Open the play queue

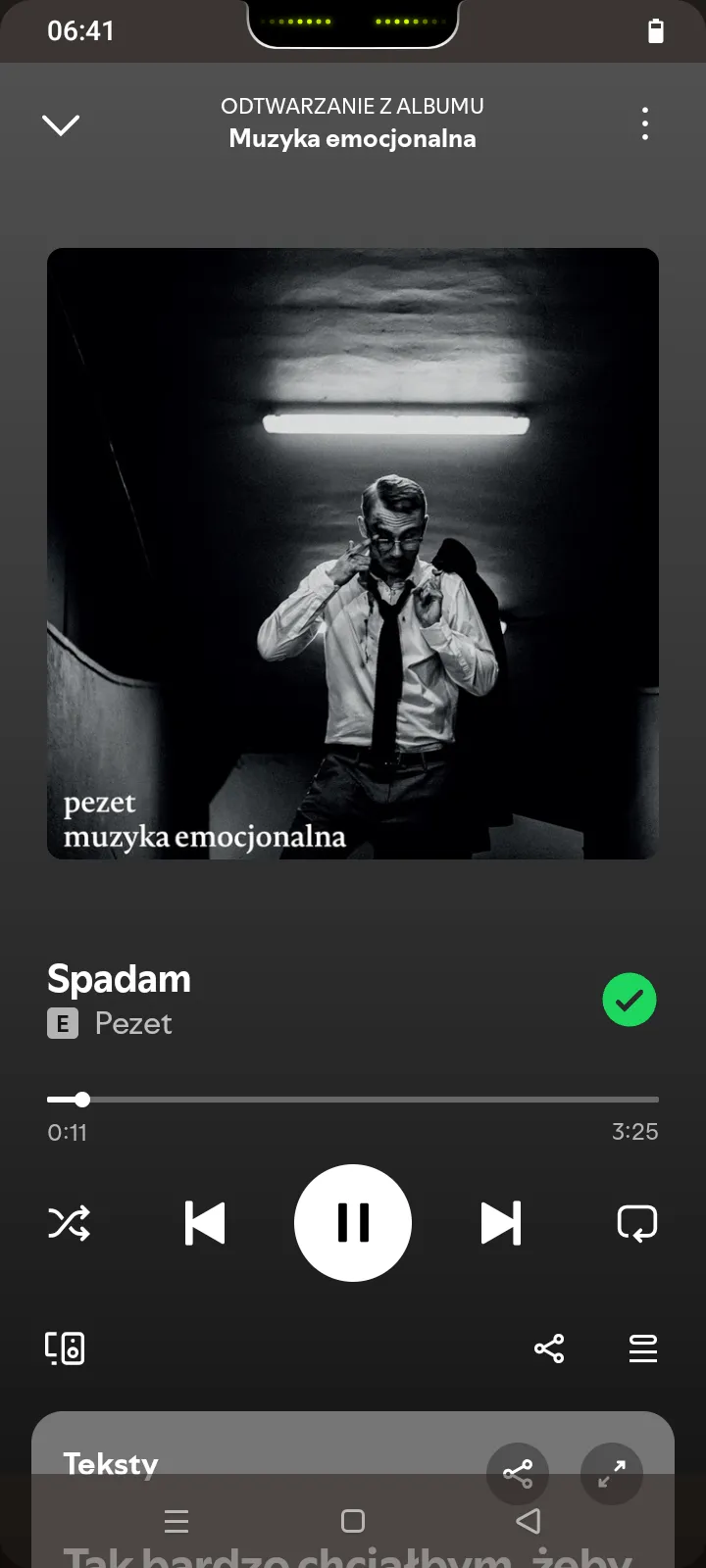(x=643, y=1348)
